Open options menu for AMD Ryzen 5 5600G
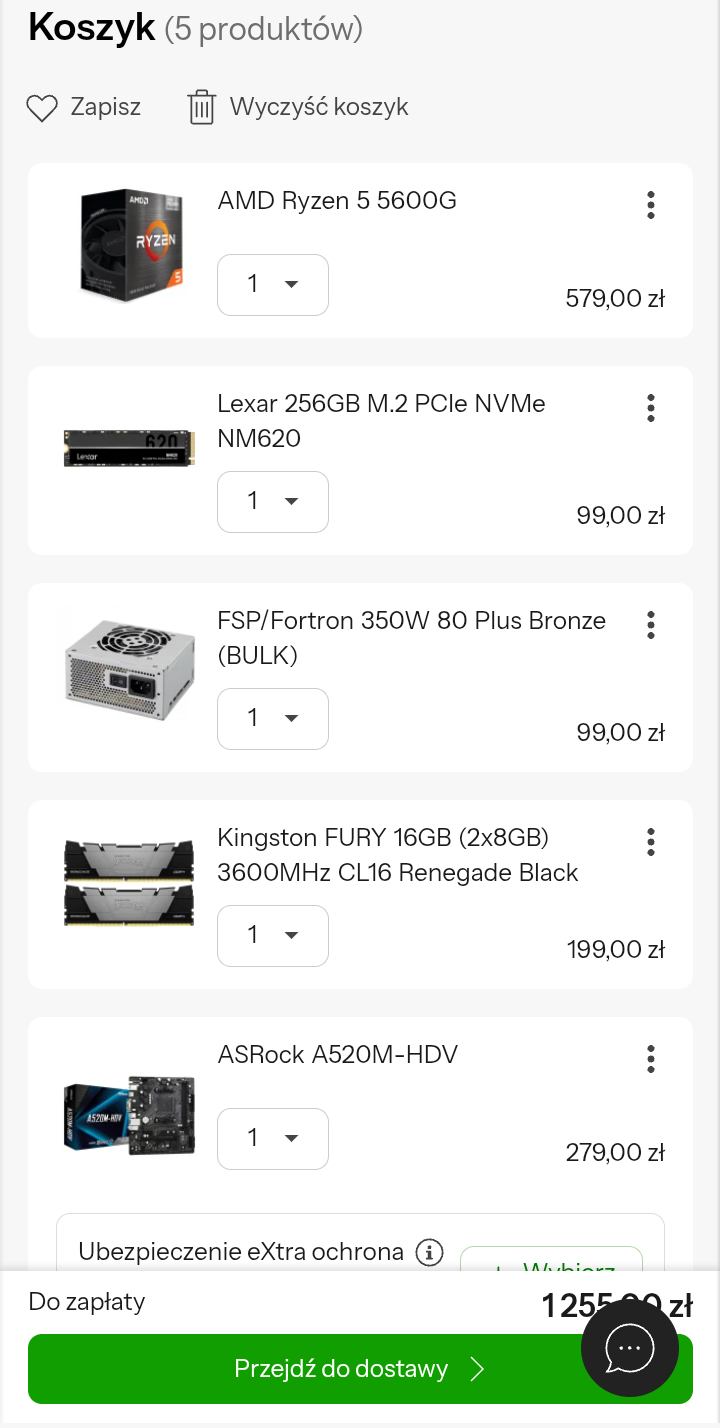This screenshot has height=1428, width=720. (651, 205)
